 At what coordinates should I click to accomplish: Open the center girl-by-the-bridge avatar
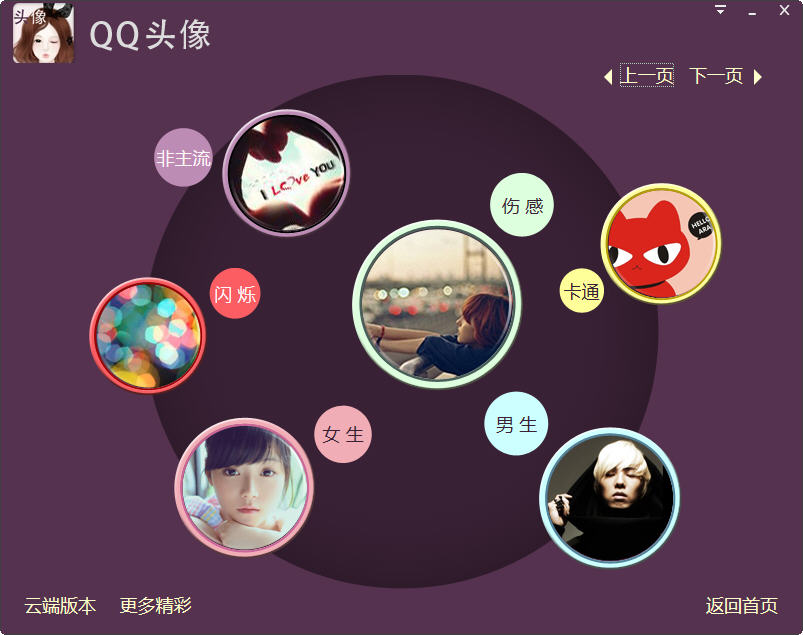pyautogui.click(x=437, y=304)
